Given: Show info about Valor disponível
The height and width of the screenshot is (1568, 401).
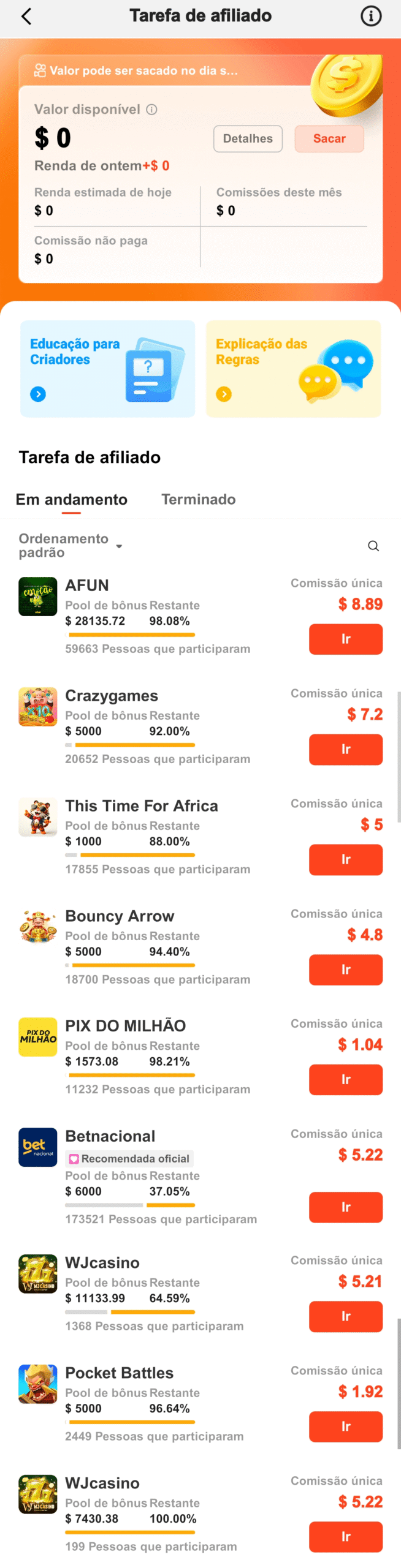Looking at the screenshot, I should coord(151,110).
